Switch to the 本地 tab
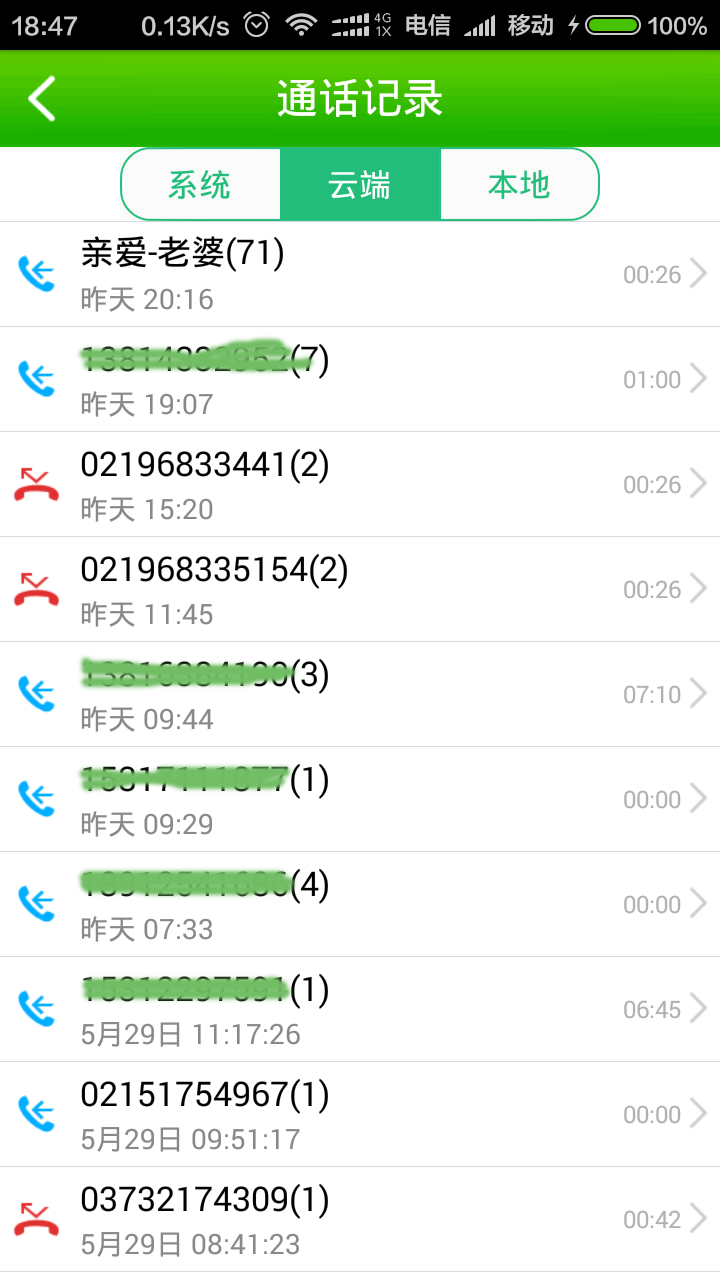Screen dimensions: 720x1280 pyautogui.click(x=519, y=184)
